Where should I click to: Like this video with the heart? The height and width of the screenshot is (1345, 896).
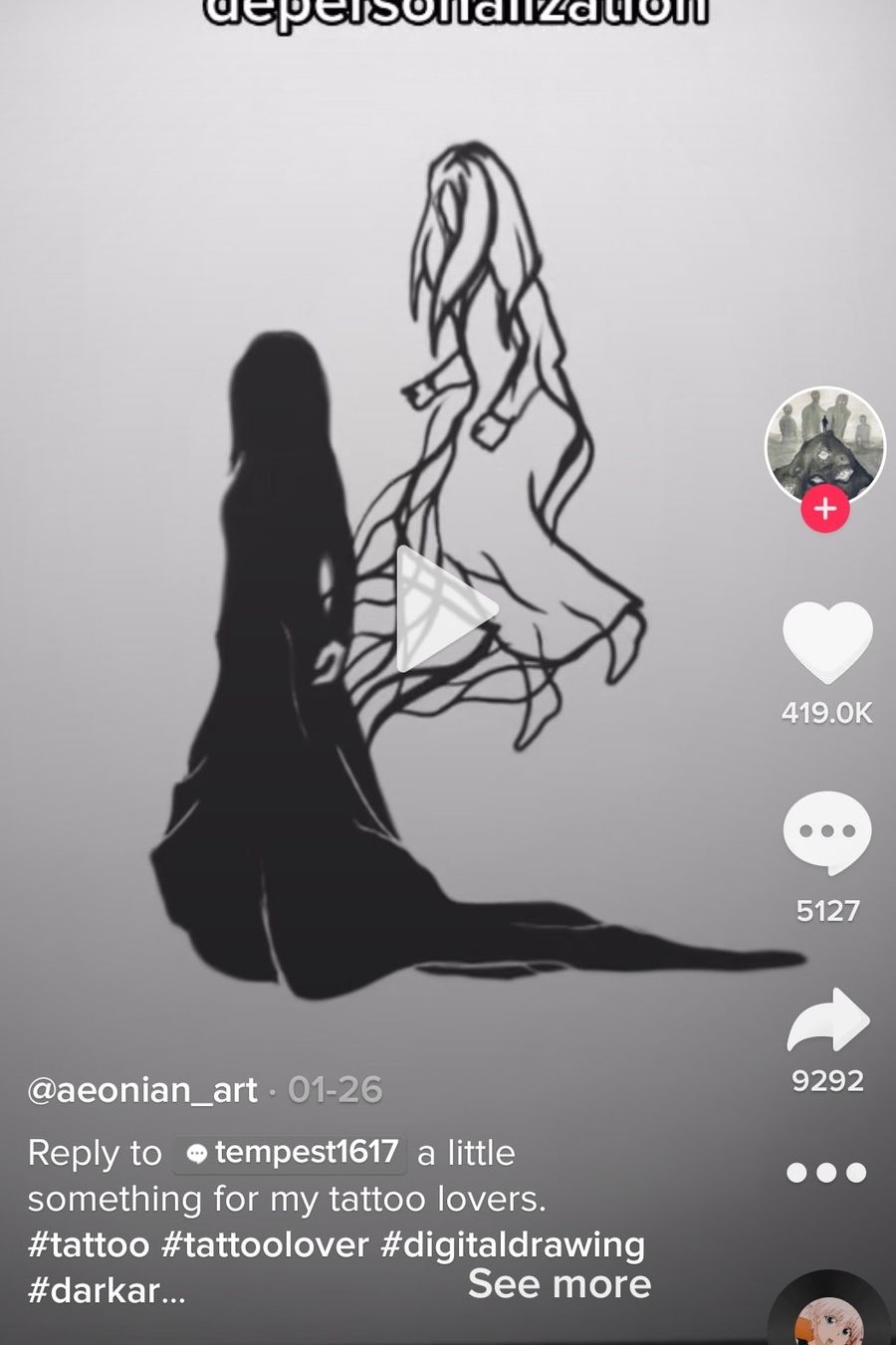[827, 643]
